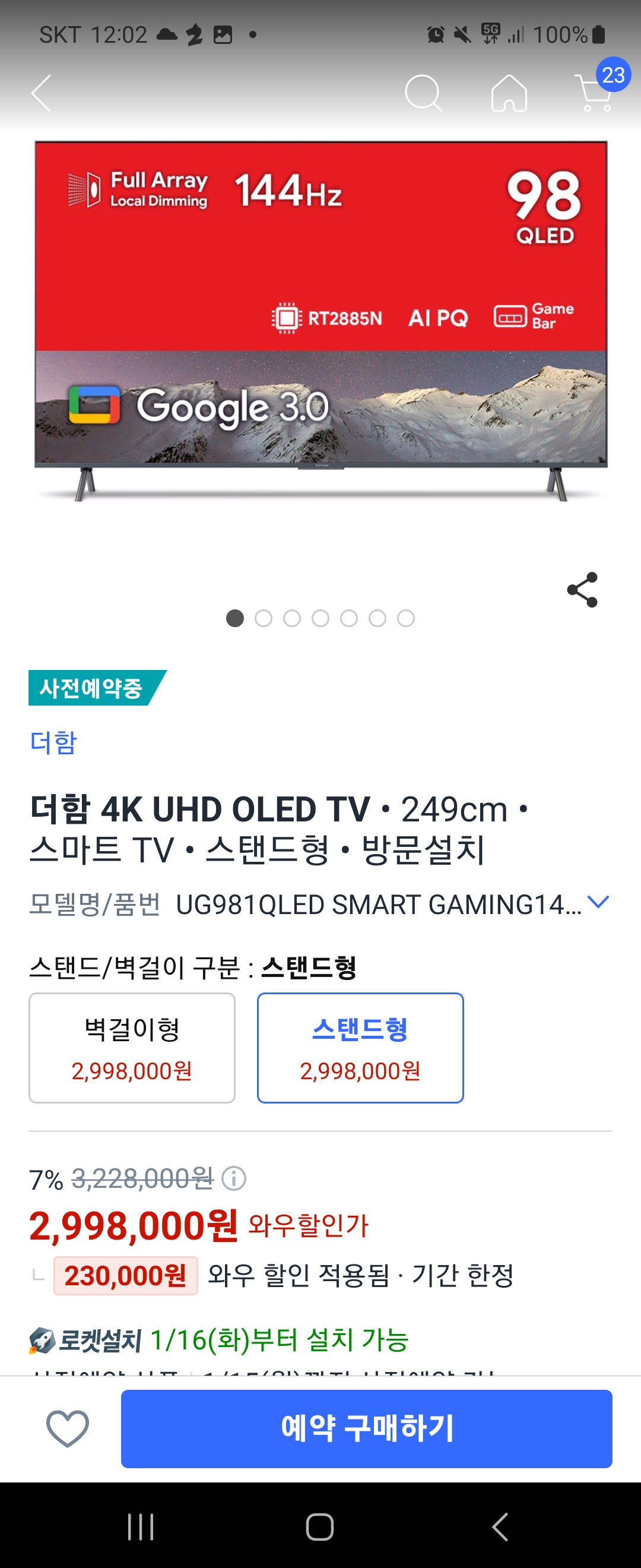Tap the share icon below product image
Viewport: 641px width, 1568px height.
pyautogui.click(x=582, y=588)
